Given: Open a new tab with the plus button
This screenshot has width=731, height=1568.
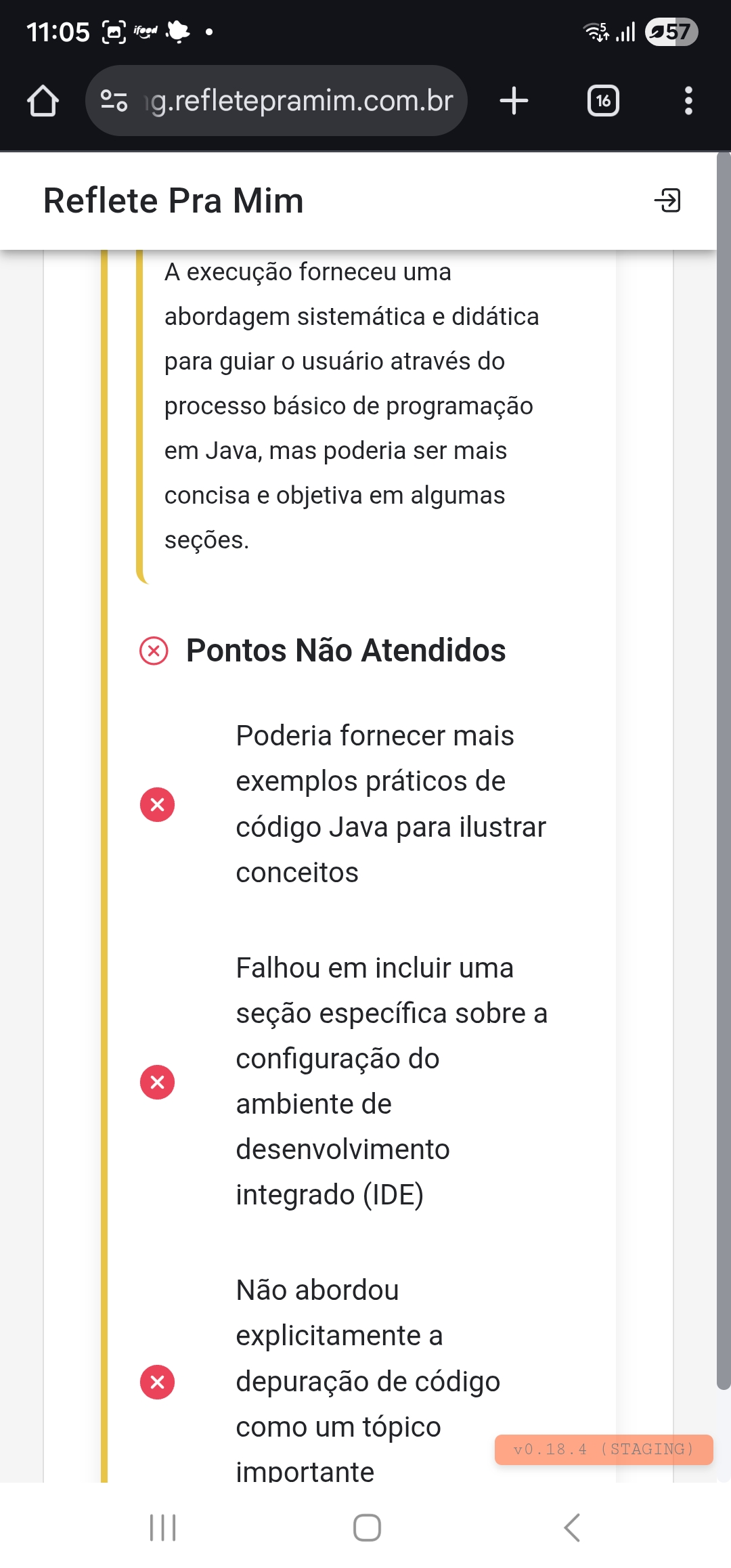Looking at the screenshot, I should pyautogui.click(x=514, y=100).
